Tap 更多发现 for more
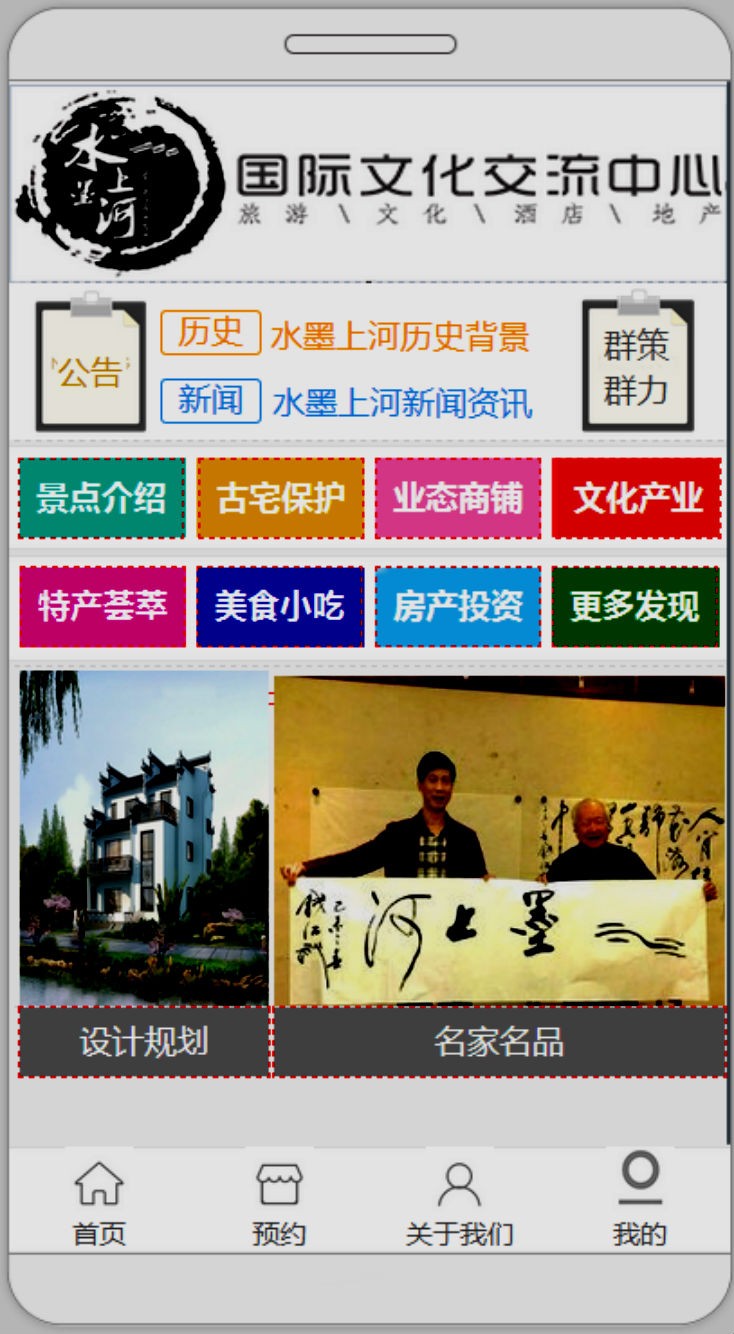Image resolution: width=734 pixels, height=1334 pixels. [635, 606]
